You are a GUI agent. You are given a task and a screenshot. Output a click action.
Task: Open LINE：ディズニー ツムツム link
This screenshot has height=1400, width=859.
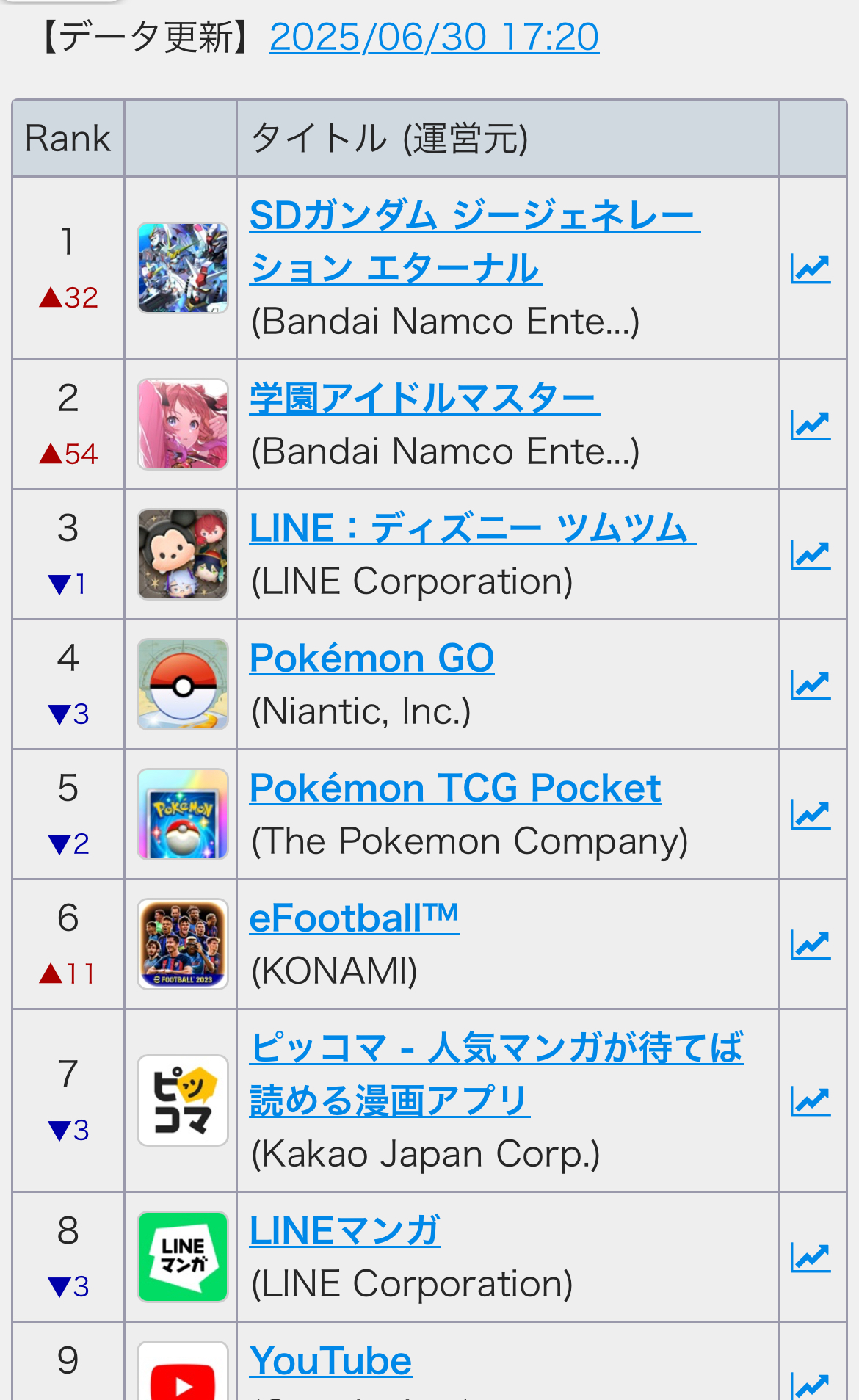(473, 529)
